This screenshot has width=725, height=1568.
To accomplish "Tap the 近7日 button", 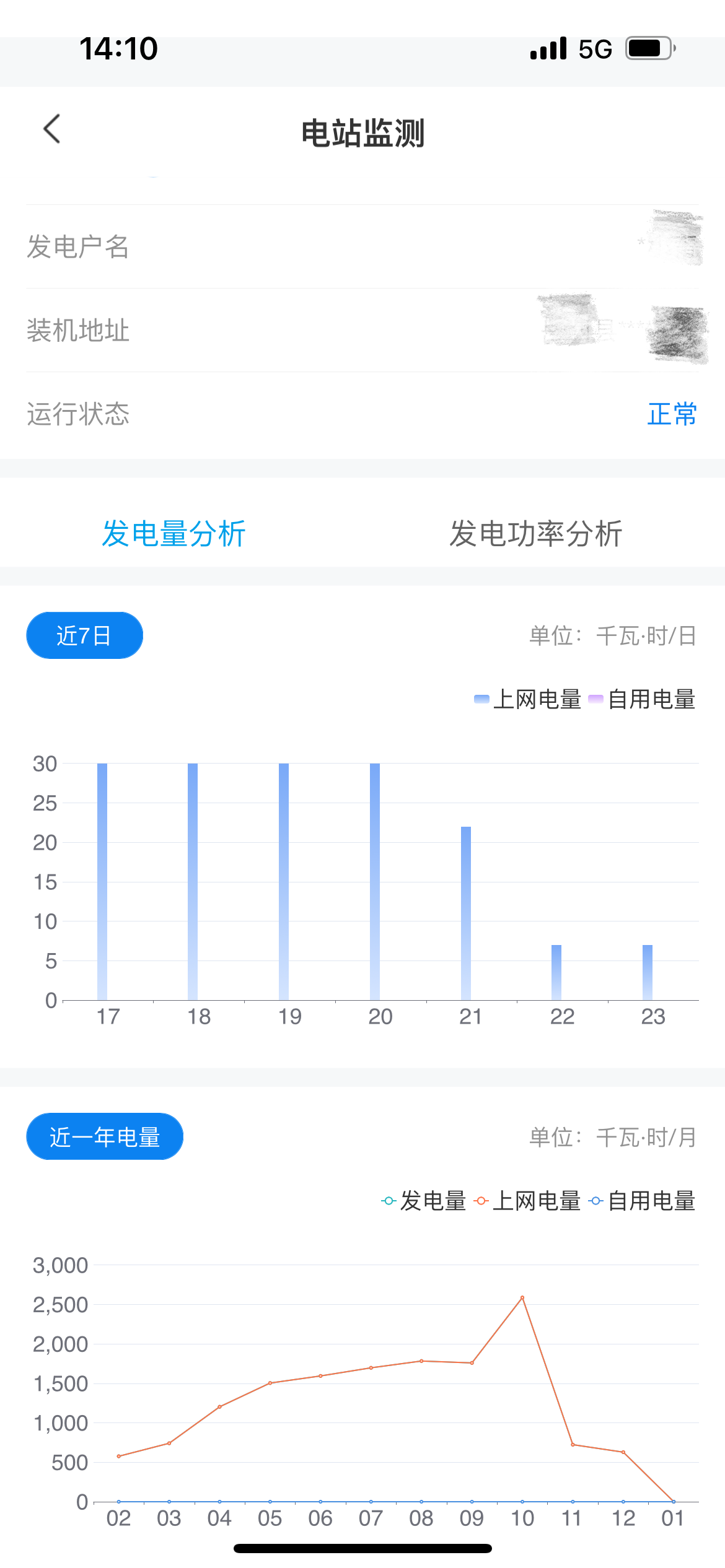I will click(x=84, y=635).
